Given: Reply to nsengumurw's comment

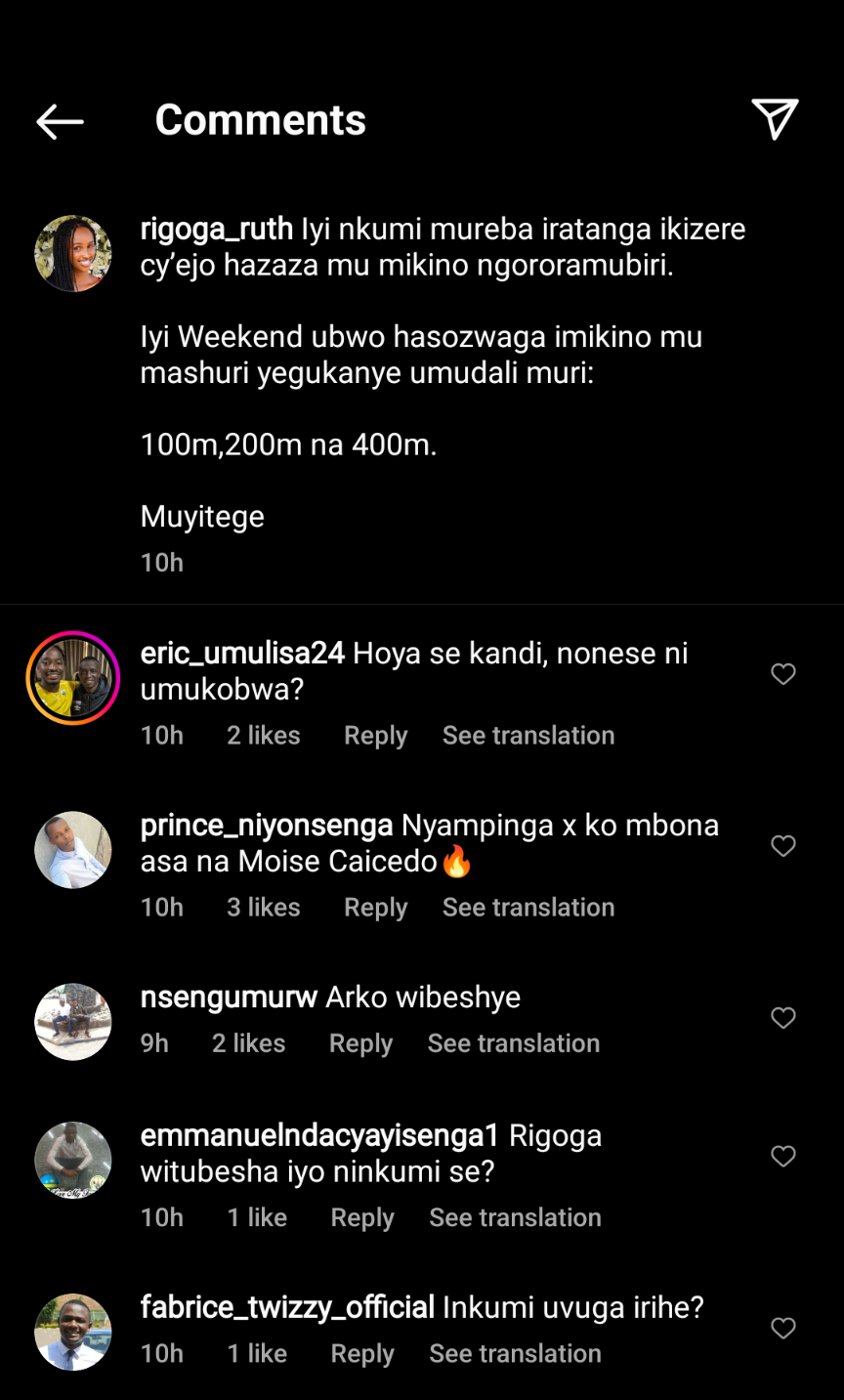Looking at the screenshot, I should (360, 1043).
